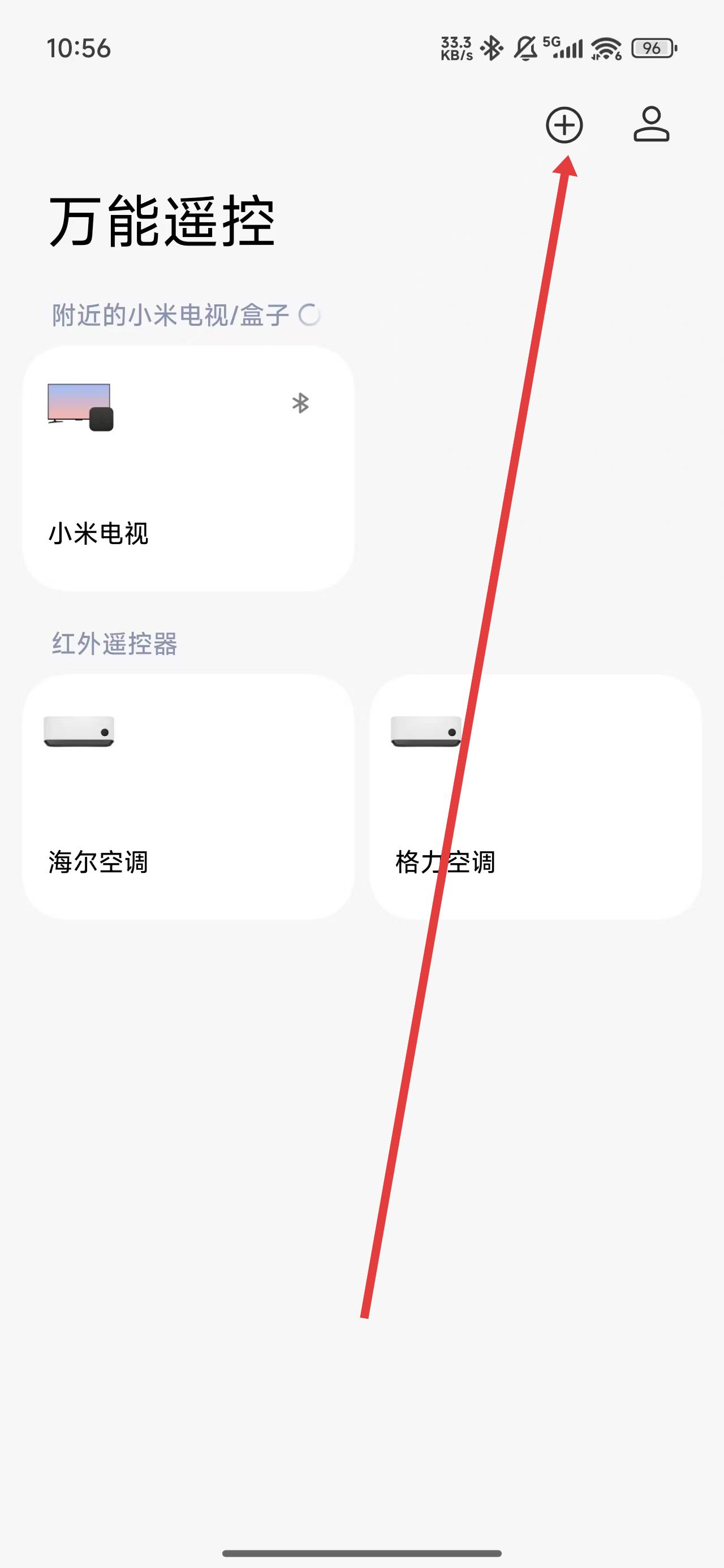Open the user profile icon

[651, 125]
